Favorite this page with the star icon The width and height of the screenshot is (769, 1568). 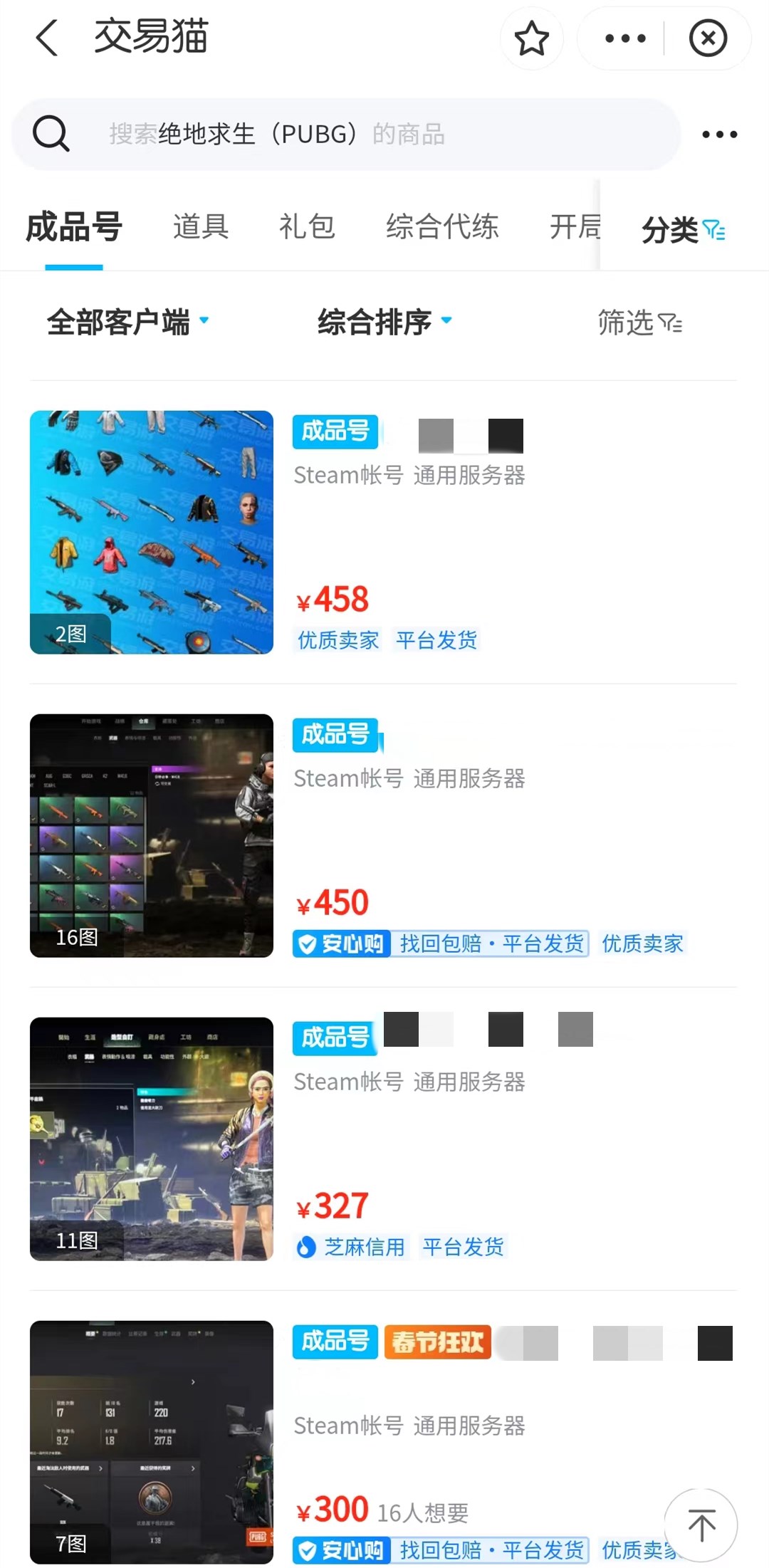pos(531,38)
